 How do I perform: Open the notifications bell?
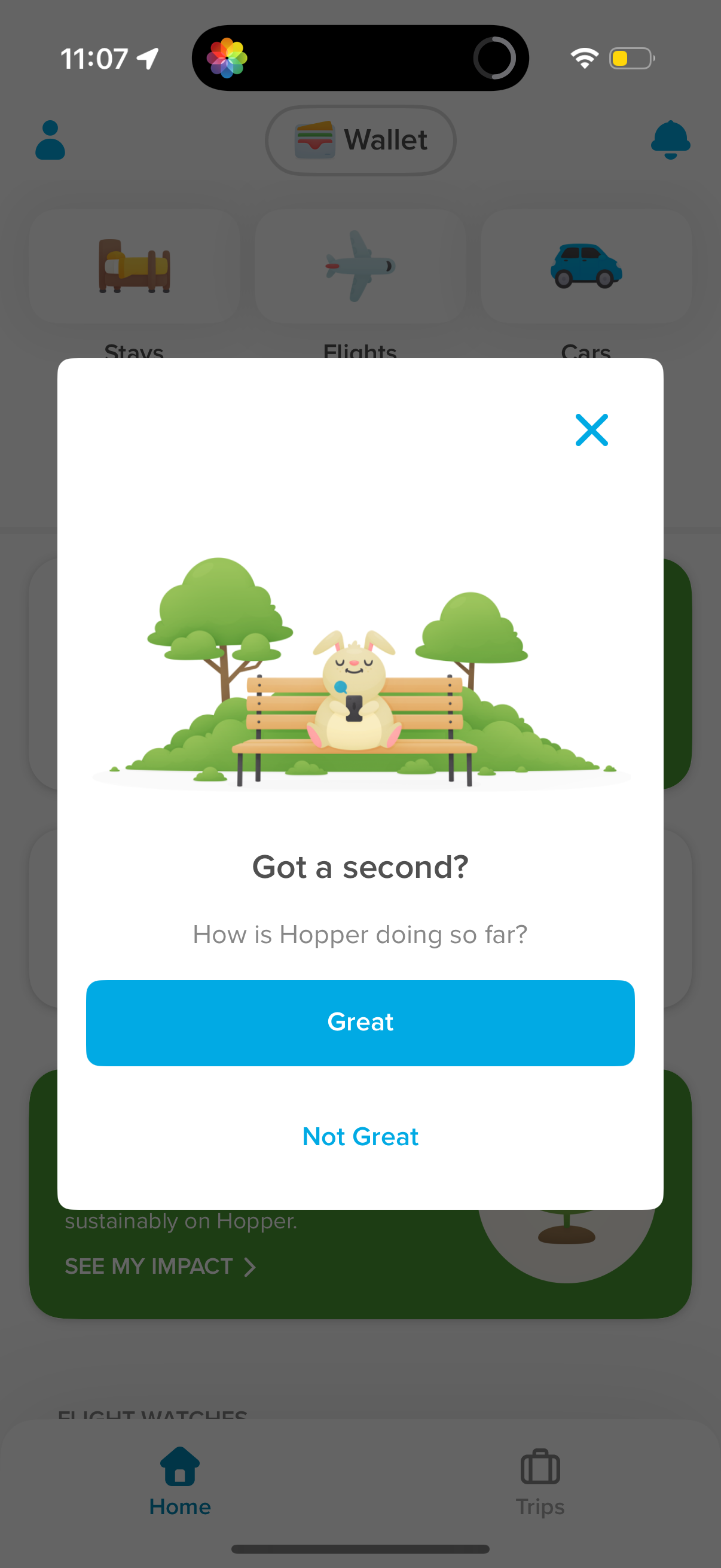pos(670,140)
